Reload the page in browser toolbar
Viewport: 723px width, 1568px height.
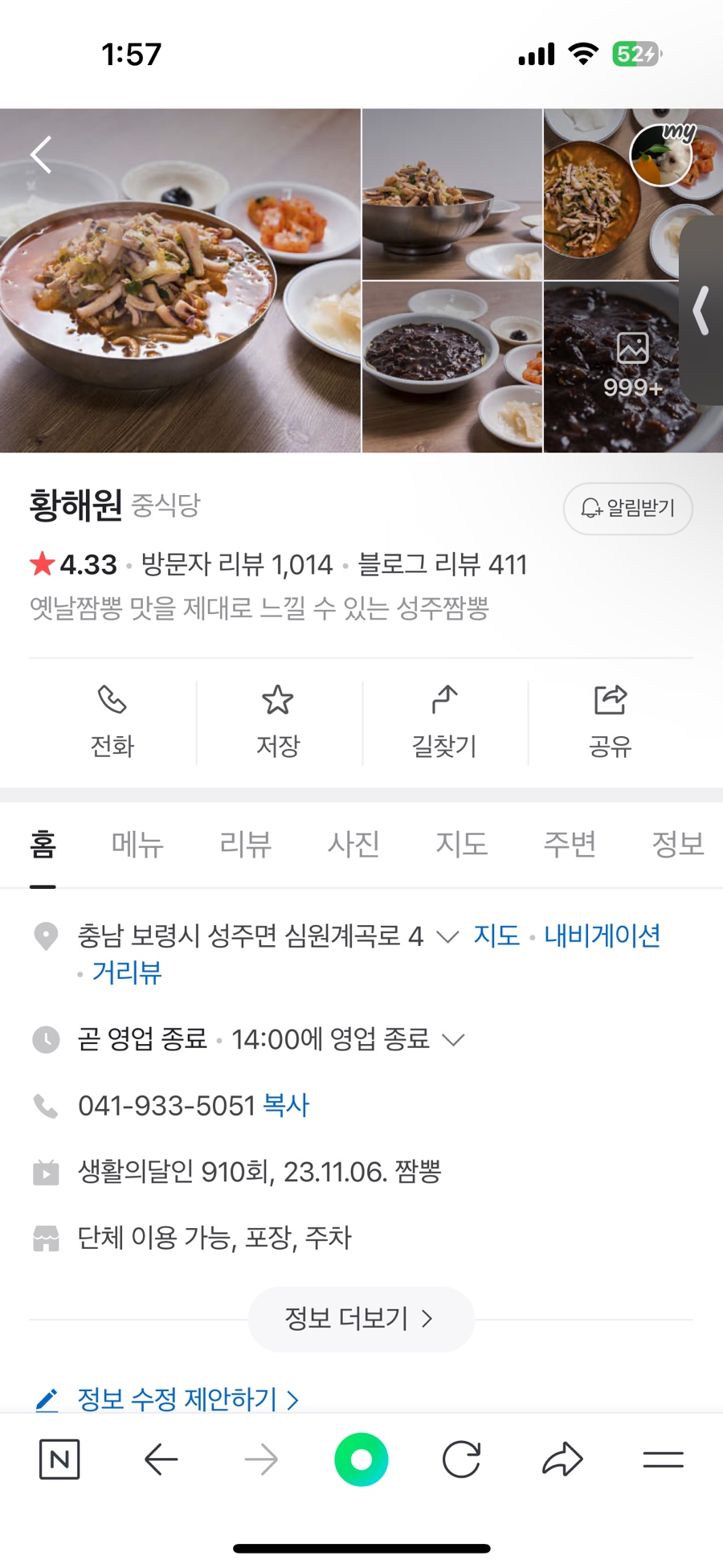462,1460
